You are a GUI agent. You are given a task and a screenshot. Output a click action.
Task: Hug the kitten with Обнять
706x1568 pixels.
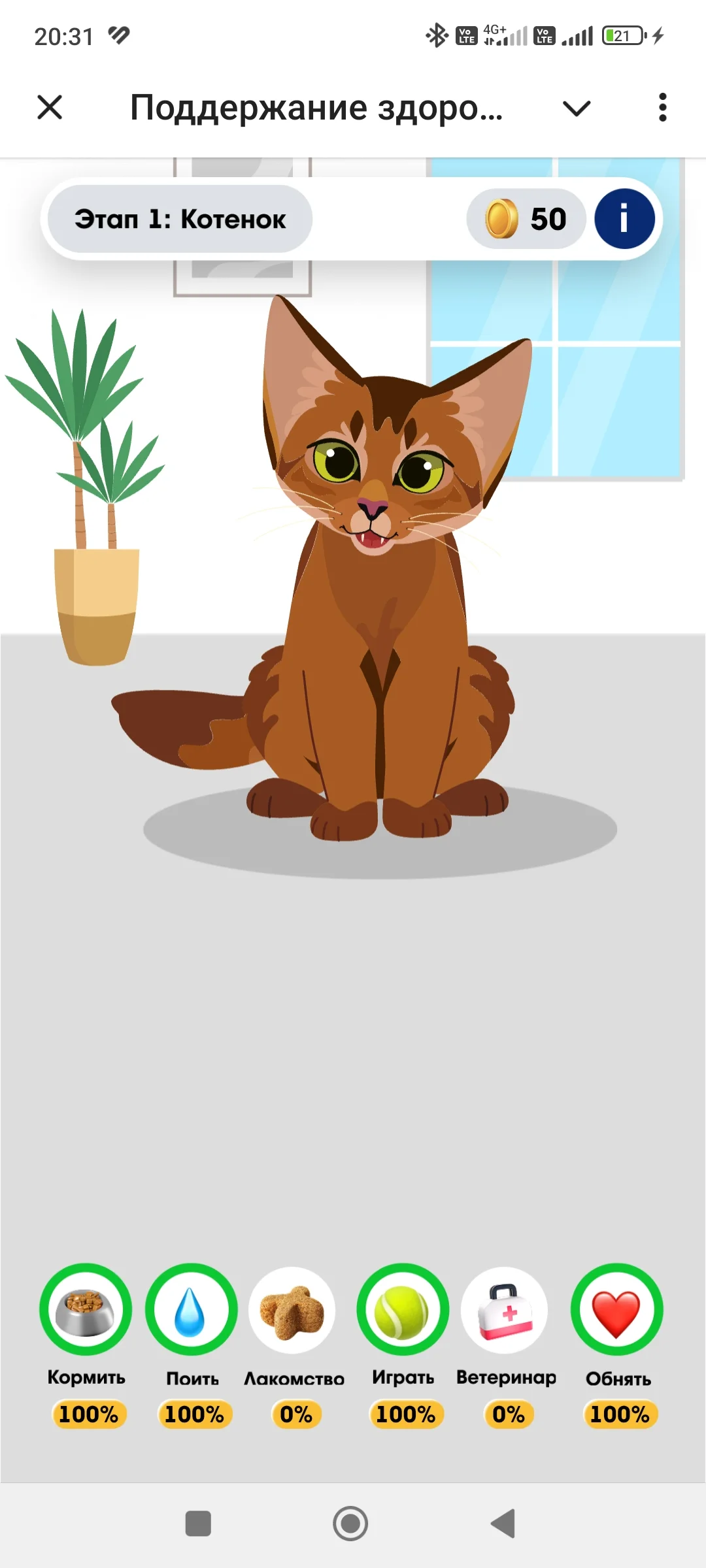pyautogui.click(x=617, y=1309)
